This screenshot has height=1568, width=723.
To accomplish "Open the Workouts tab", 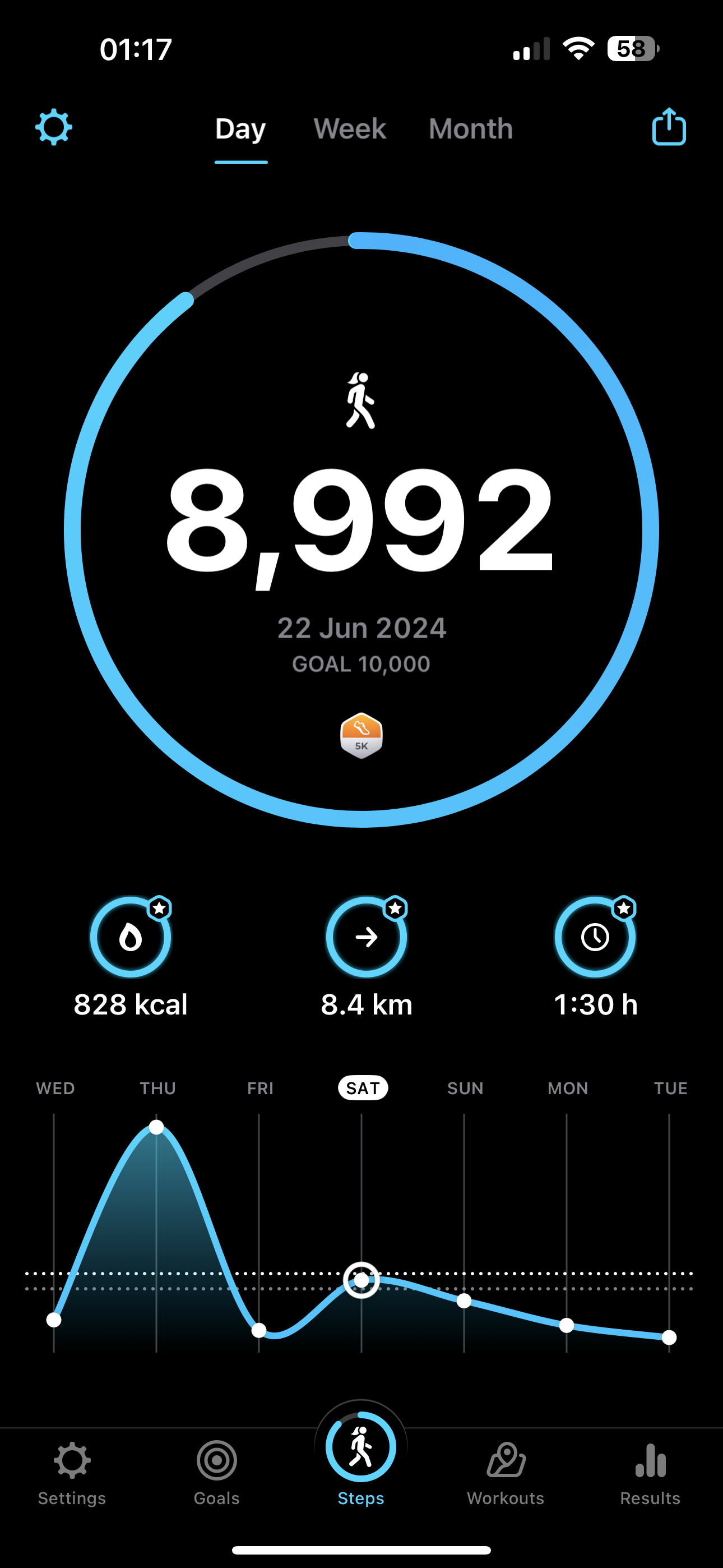I will (506, 1473).
